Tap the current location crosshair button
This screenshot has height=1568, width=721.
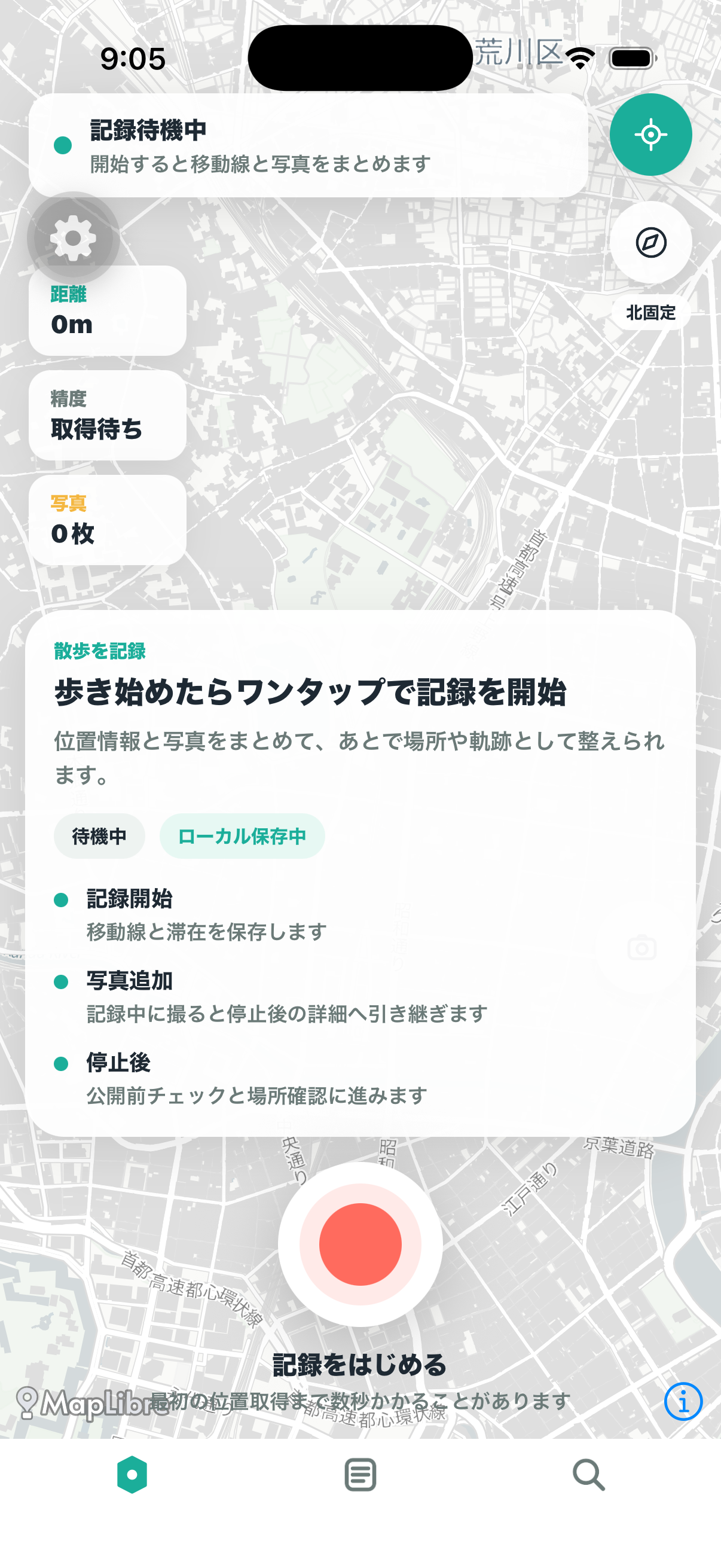point(650,134)
